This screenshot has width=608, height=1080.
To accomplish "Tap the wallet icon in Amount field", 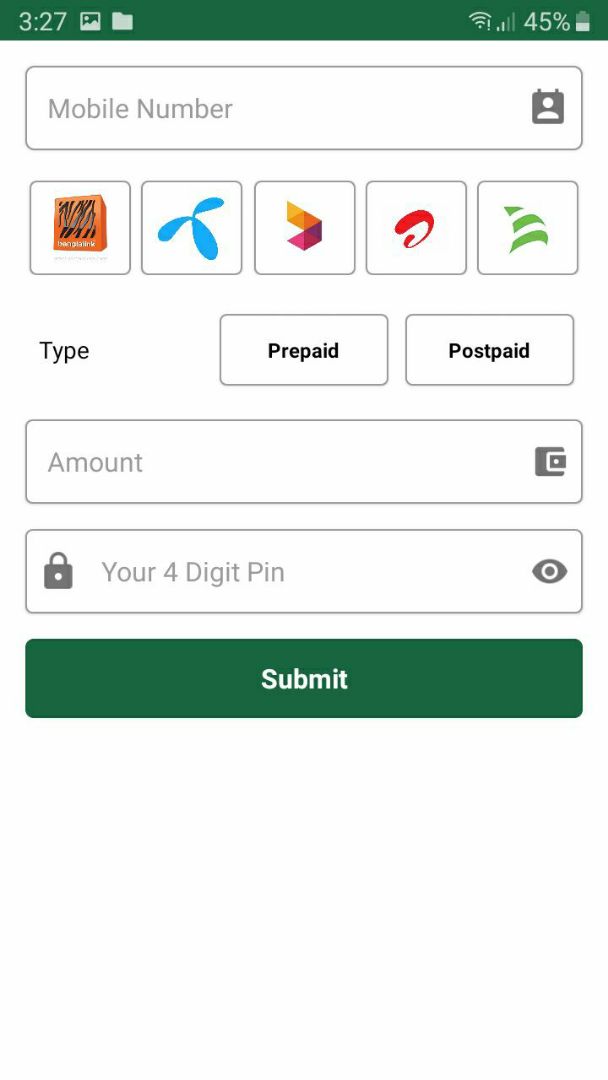I will click(550, 461).
